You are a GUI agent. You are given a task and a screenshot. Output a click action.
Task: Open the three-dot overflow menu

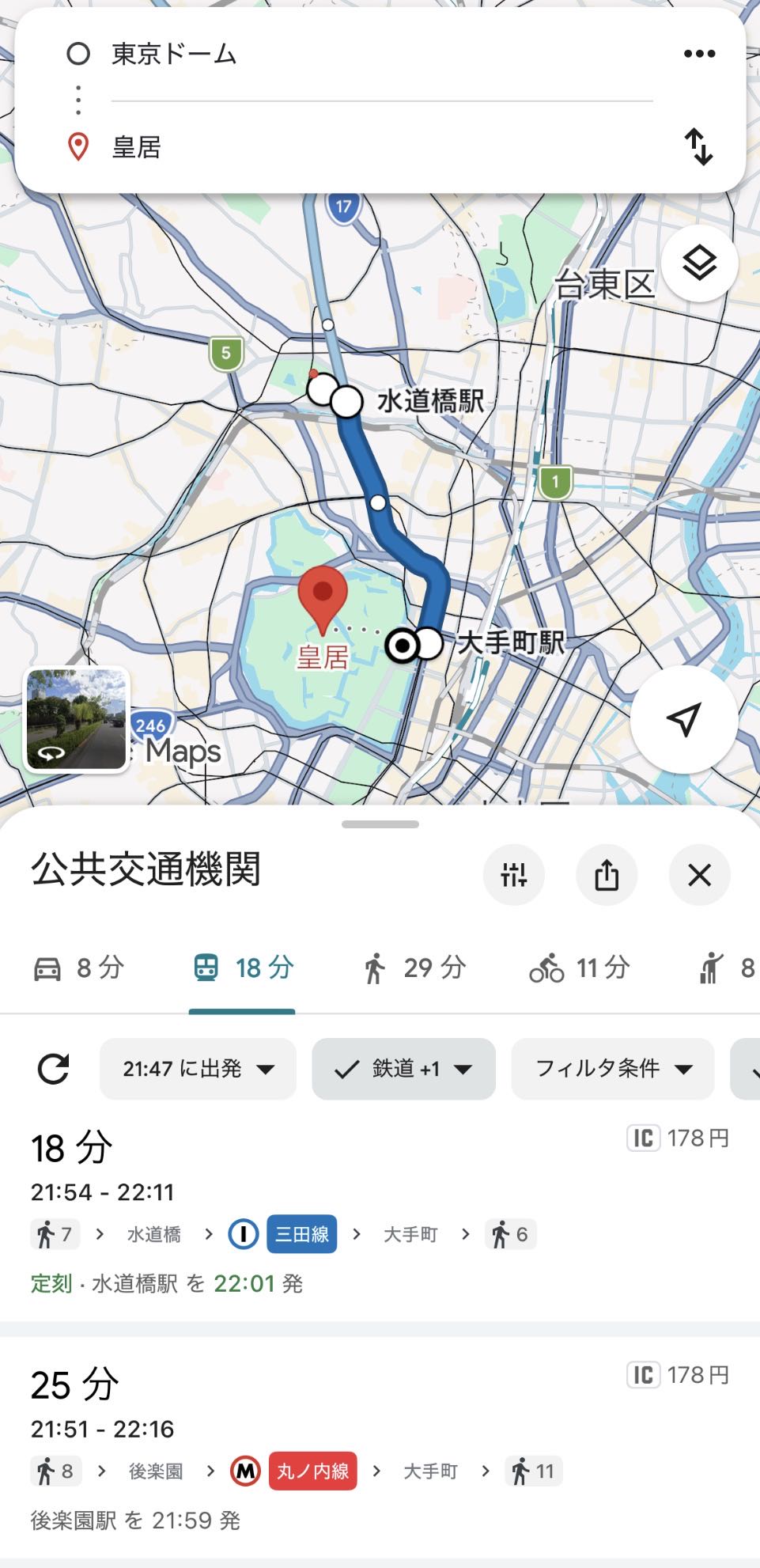[x=699, y=54]
